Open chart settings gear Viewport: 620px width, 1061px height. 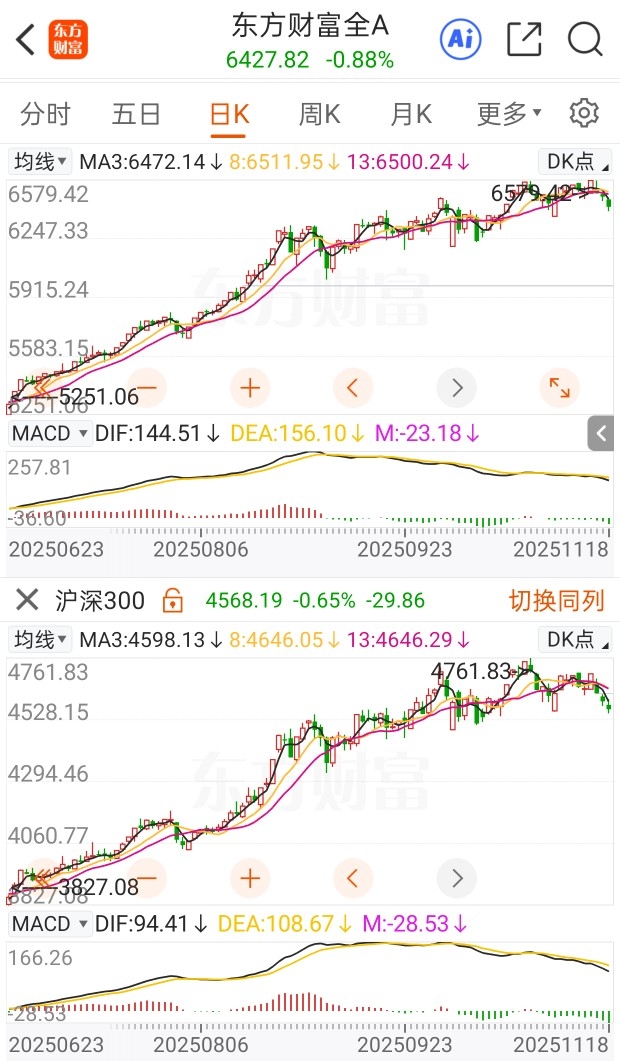584,113
